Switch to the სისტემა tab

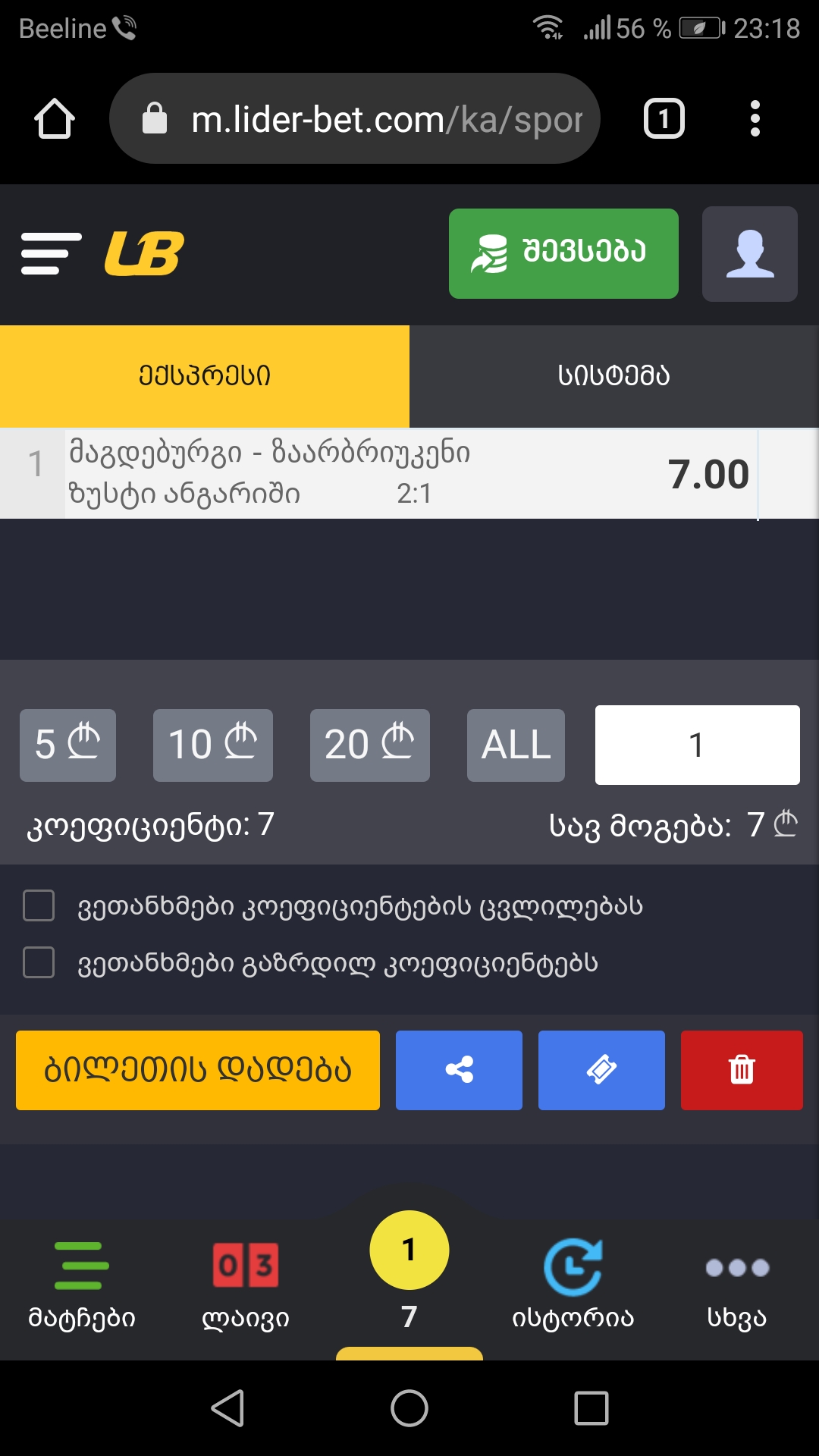tap(613, 376)
